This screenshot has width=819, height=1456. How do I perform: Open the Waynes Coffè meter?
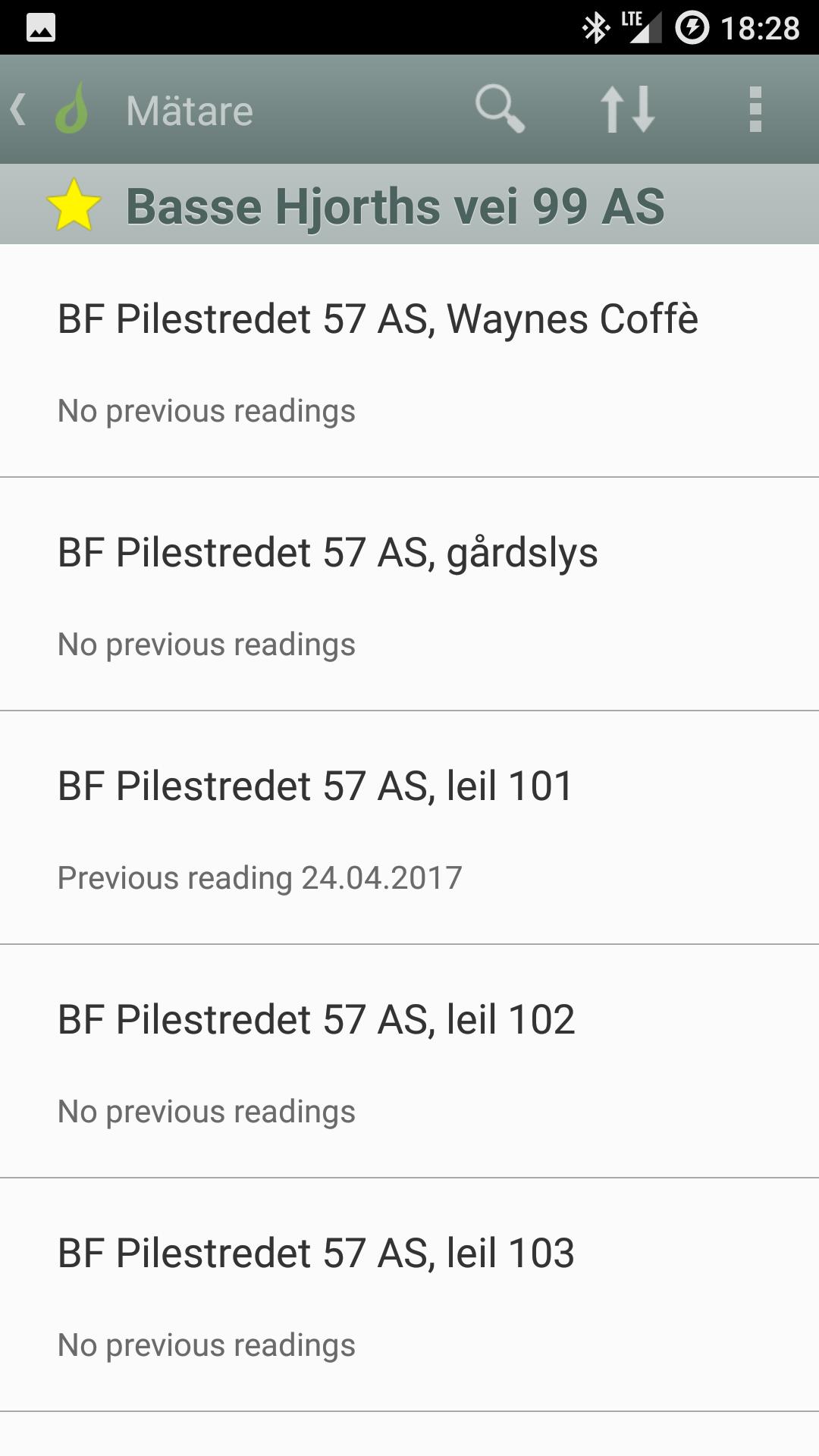tap(409, 361)
